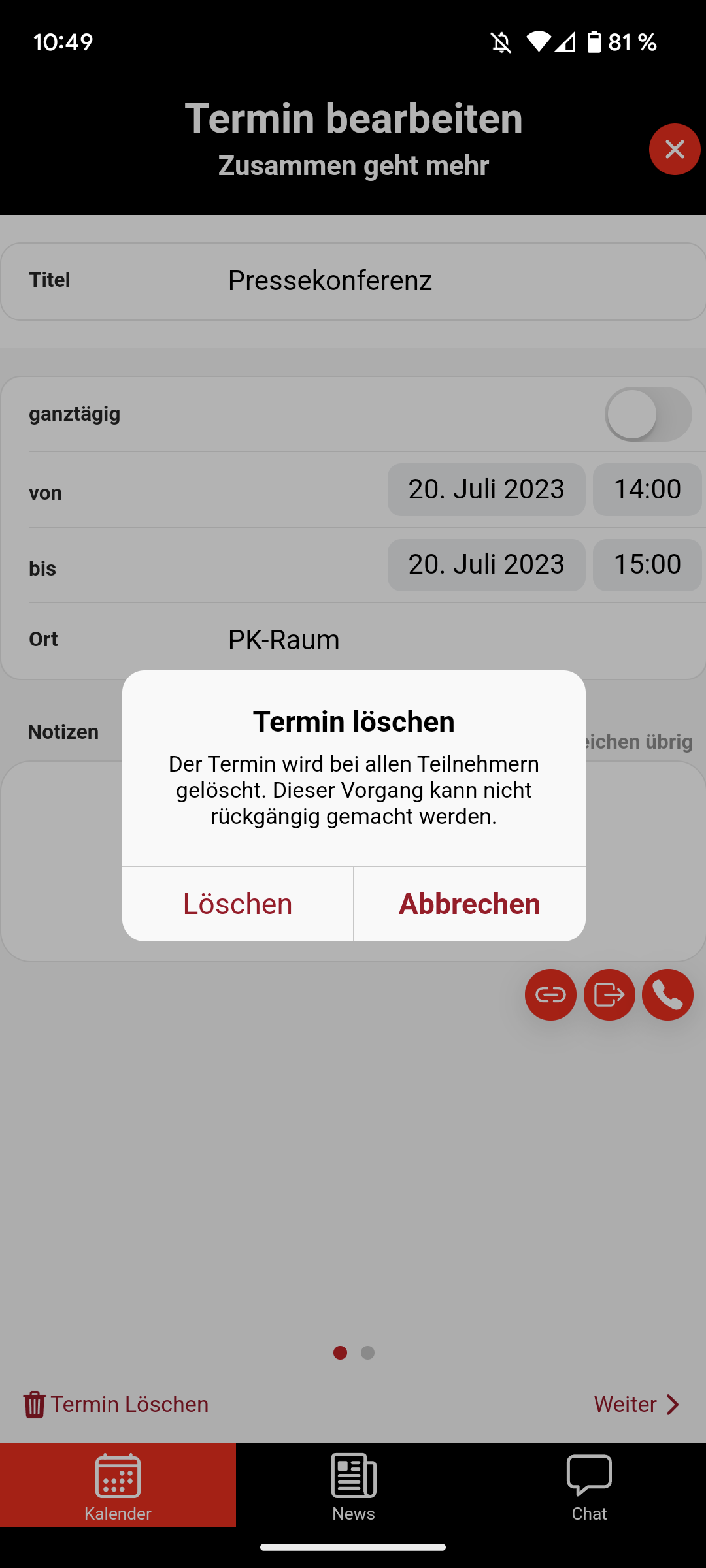This screenshot has height=1568, width=706.
Task: Switch to the News tab
Action: [353, 1484]
